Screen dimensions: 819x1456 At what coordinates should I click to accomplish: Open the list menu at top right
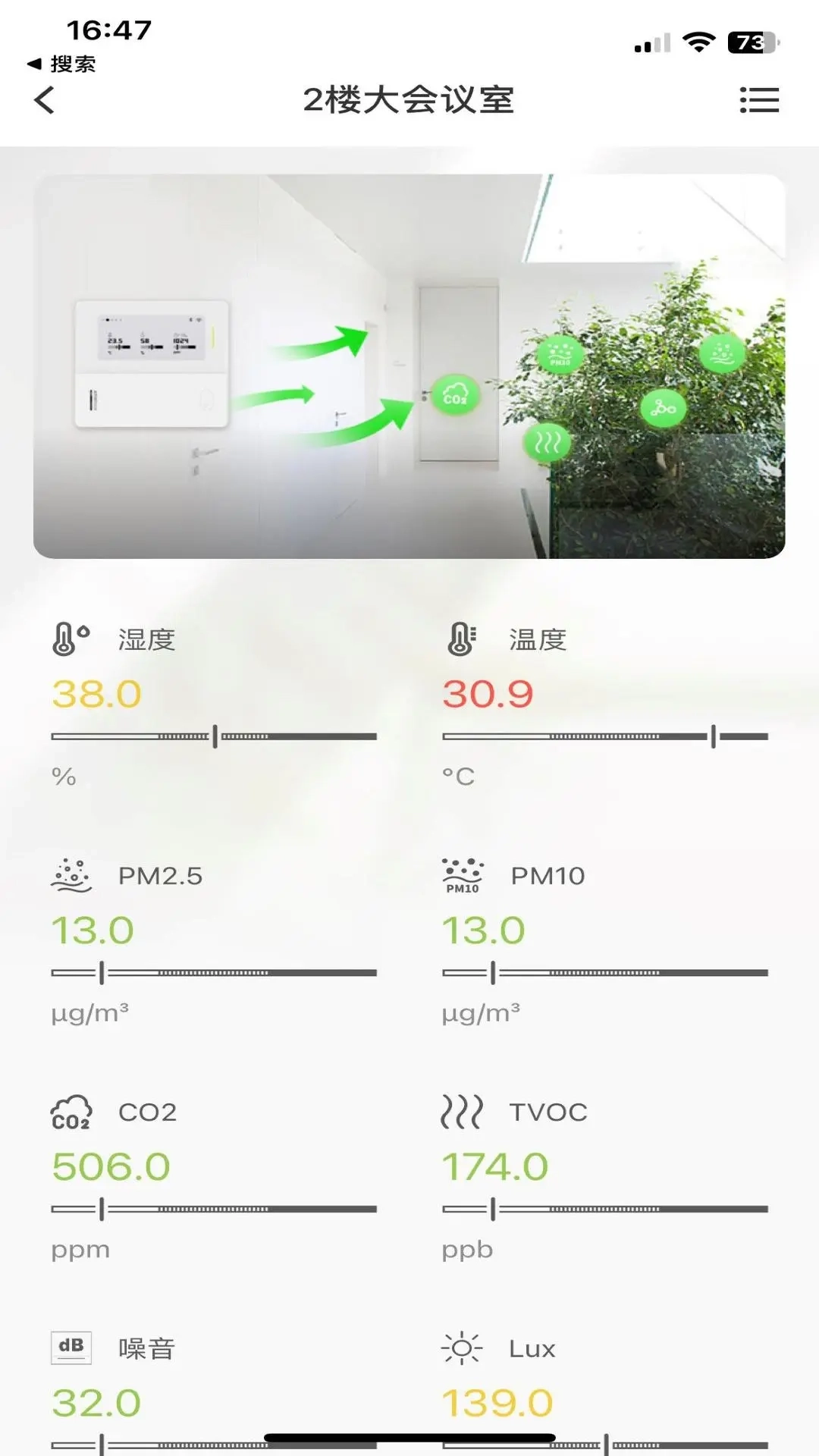(758, 100)
